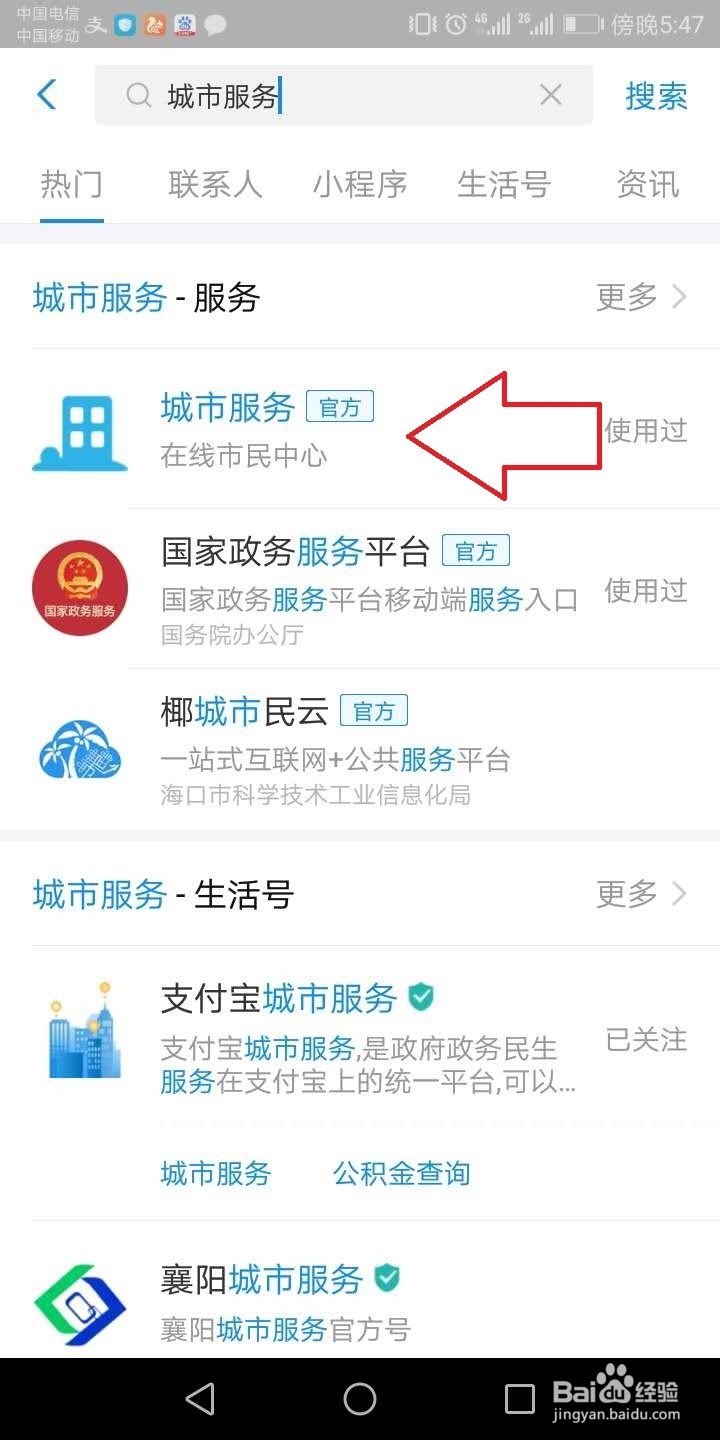Switch to the 小程序 tab
This screenshot has width=720, height=1440.
tap(360, 185)
